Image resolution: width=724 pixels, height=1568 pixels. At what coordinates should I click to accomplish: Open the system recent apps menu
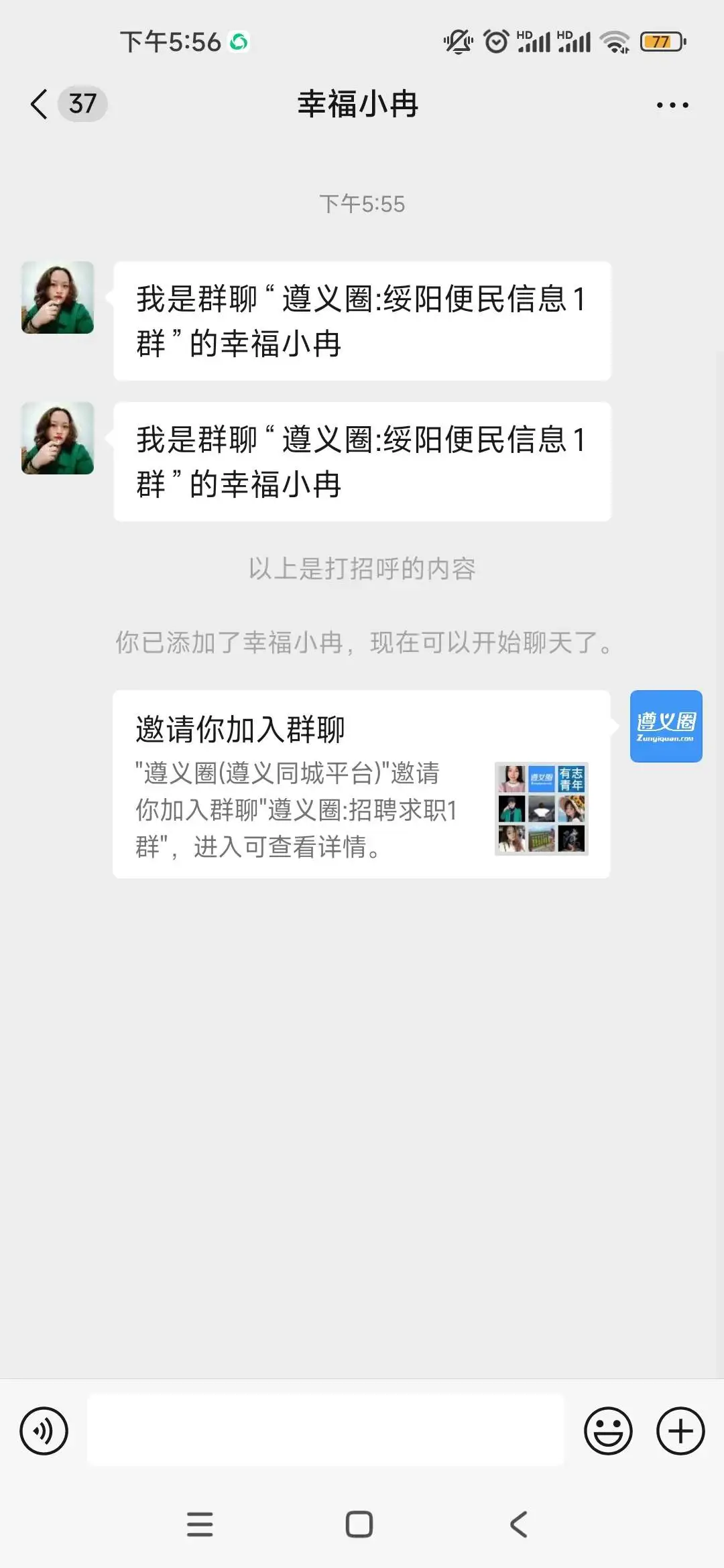click(200, 1524)
